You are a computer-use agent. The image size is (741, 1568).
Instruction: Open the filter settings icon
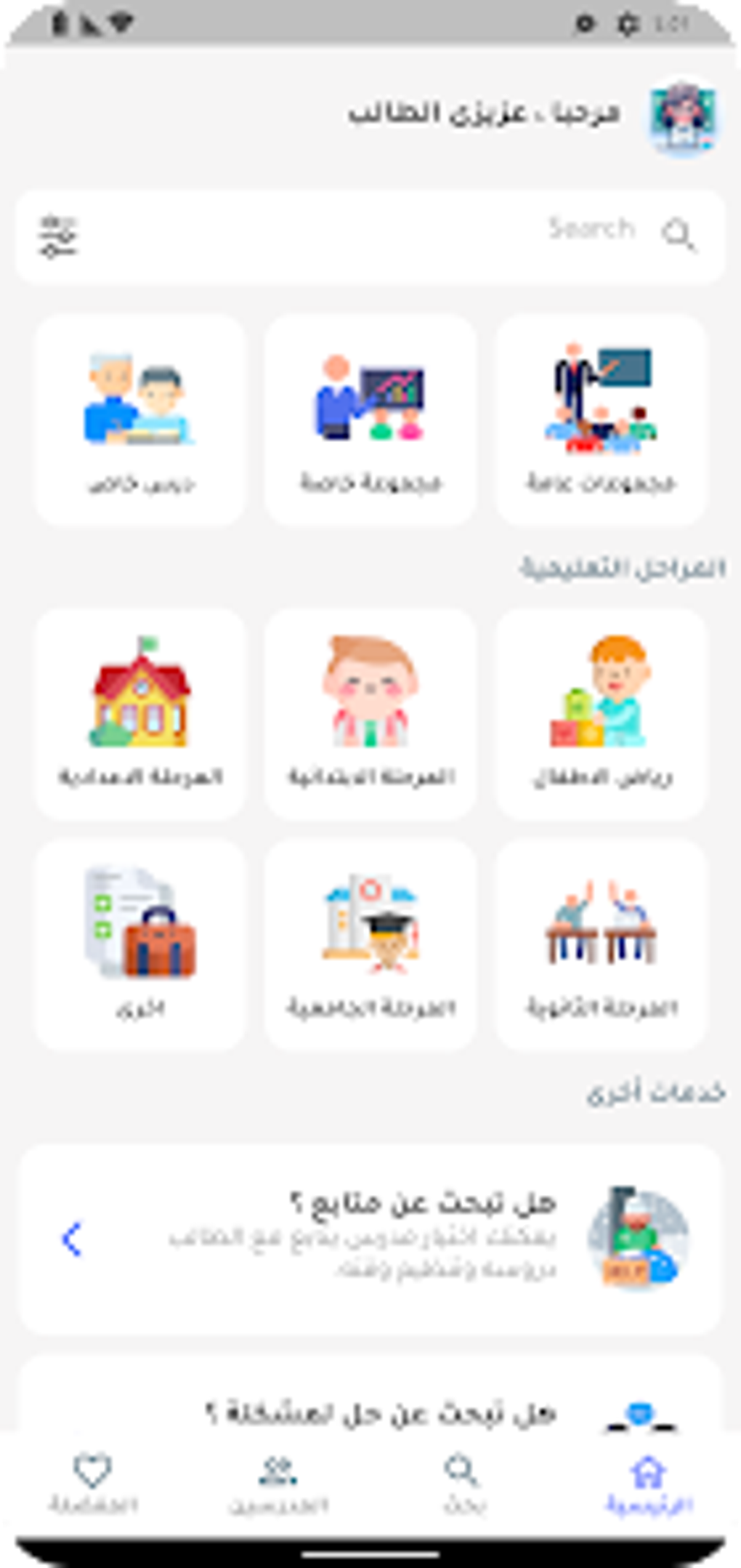58,236
